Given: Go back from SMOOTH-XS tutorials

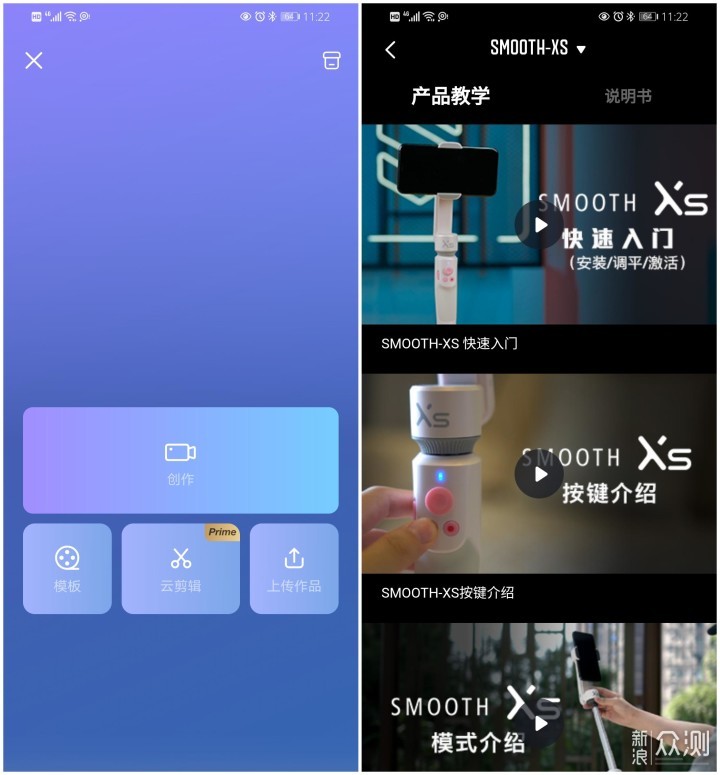Looking at the screenshot, I should point(391,50).
